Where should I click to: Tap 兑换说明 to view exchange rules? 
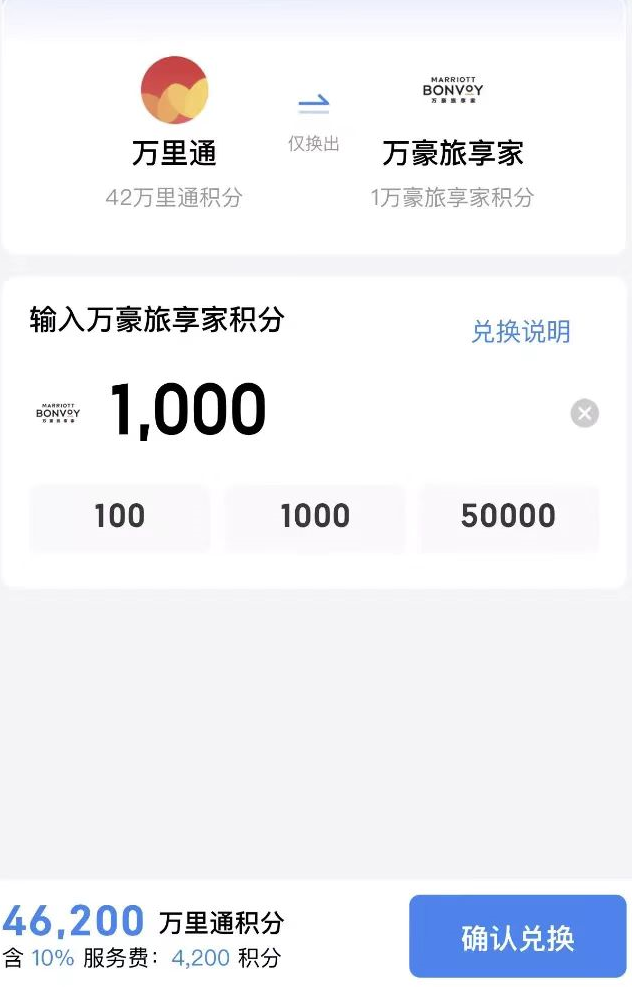(x=520, y=332)
